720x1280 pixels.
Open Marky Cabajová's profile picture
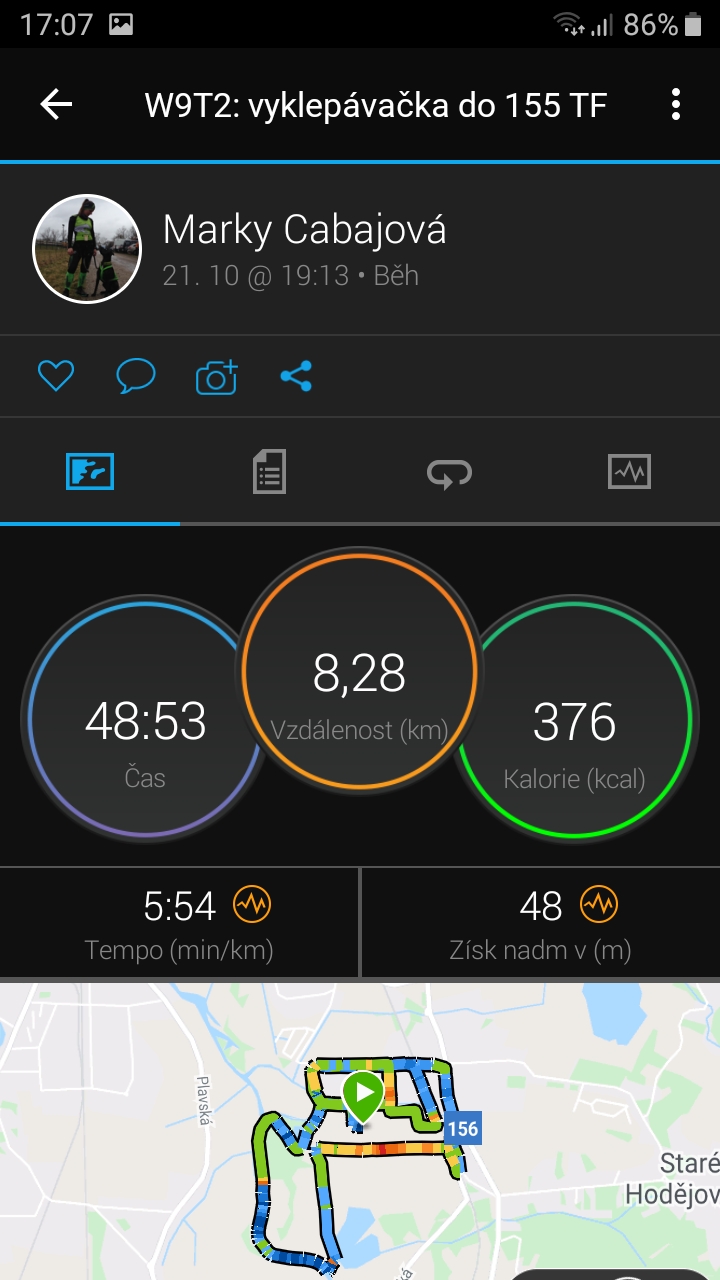87,248
